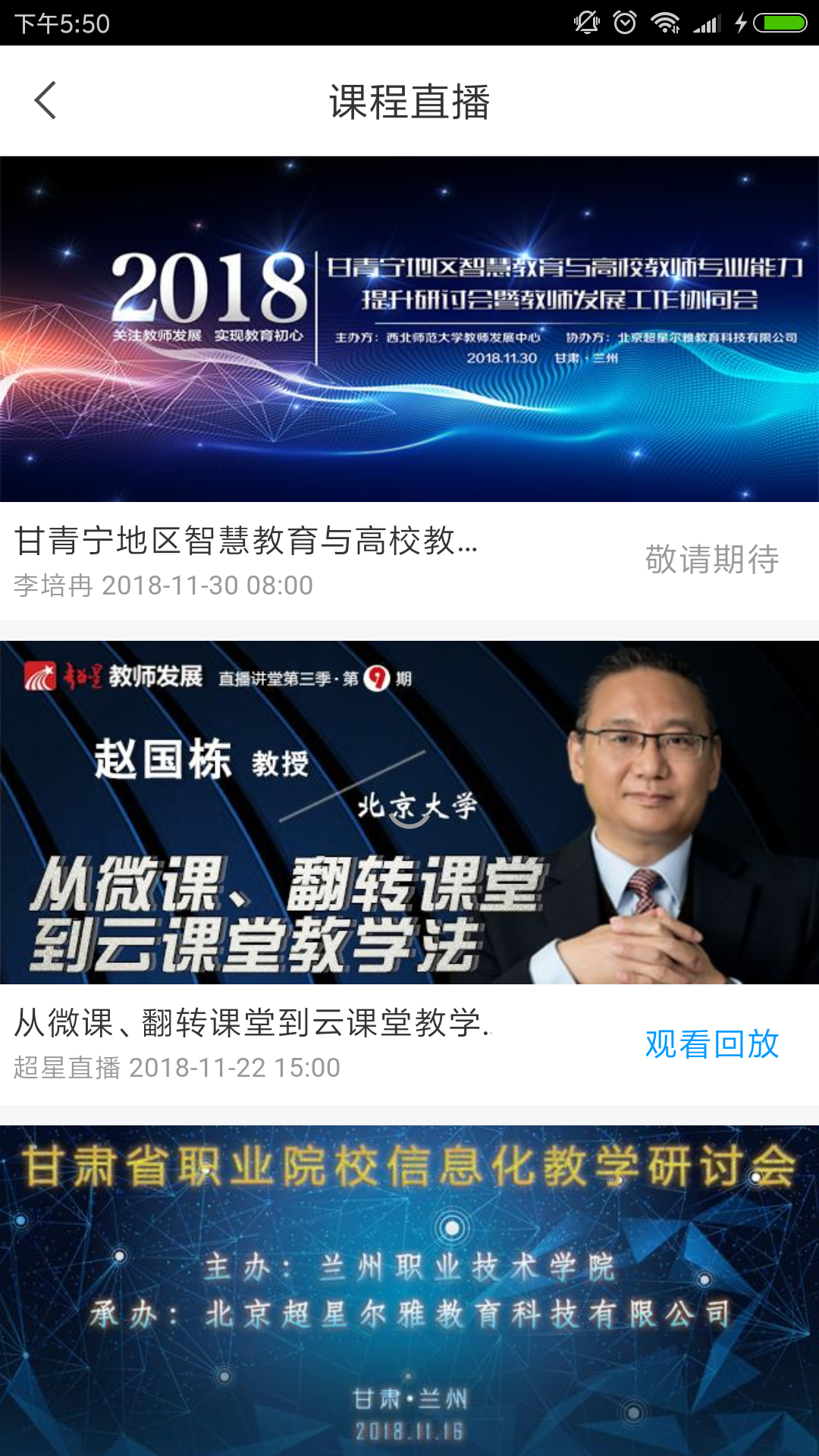Viewport: 819px width, 1456px height.
Task: Open the 赵国栋教授 course banner
Action: (x=409, y=812)
